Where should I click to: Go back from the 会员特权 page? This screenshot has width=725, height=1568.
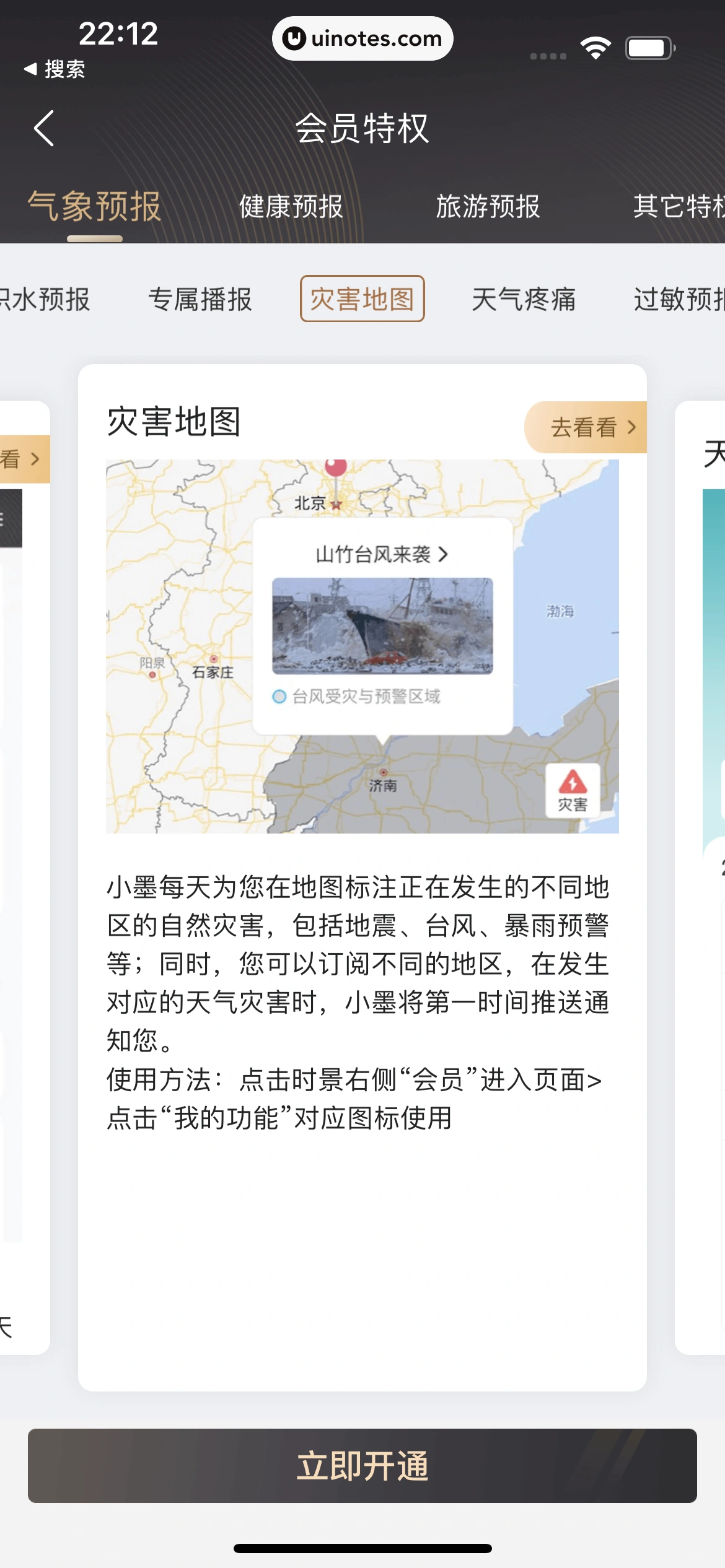pos(43,129)
